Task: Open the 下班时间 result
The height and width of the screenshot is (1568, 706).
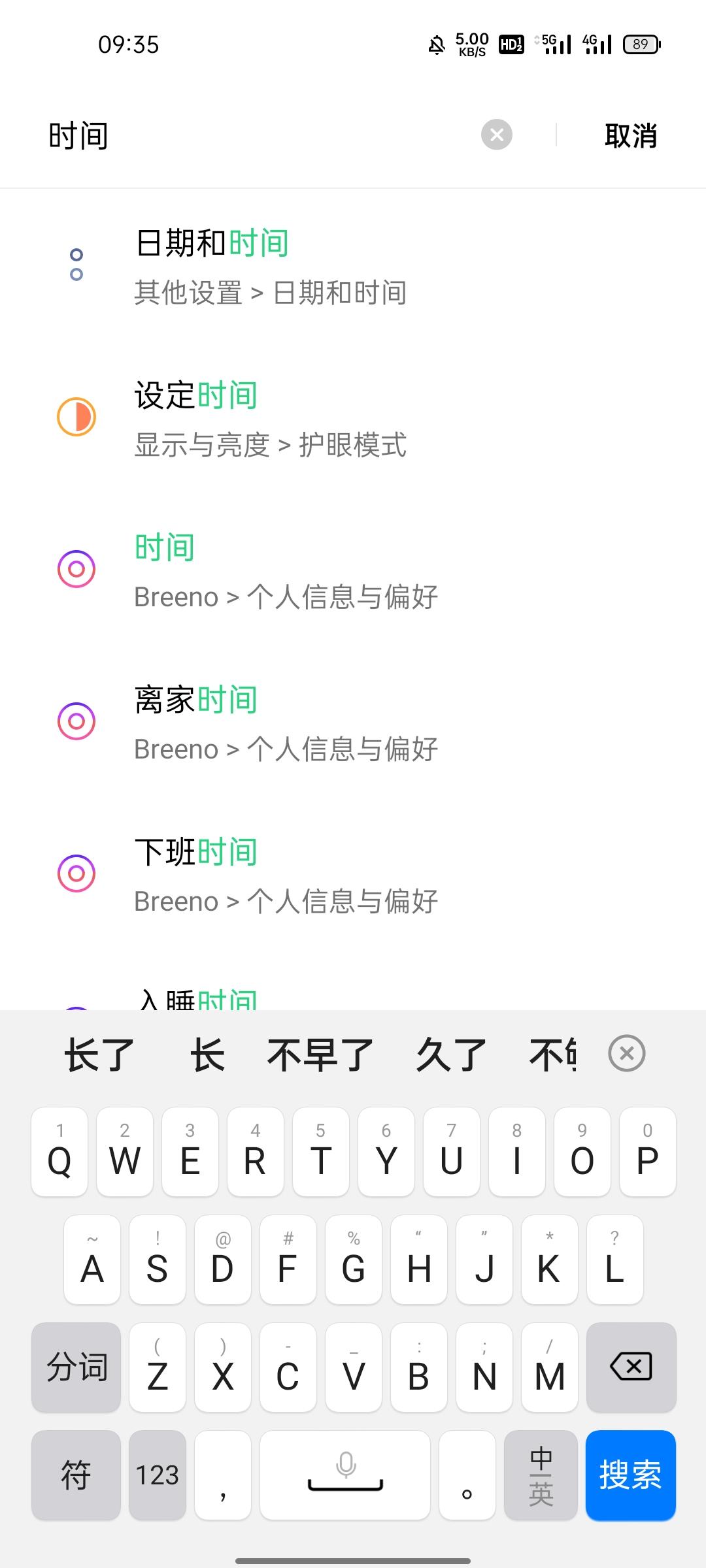Action: pyautogui.click(x=353, y=875)
